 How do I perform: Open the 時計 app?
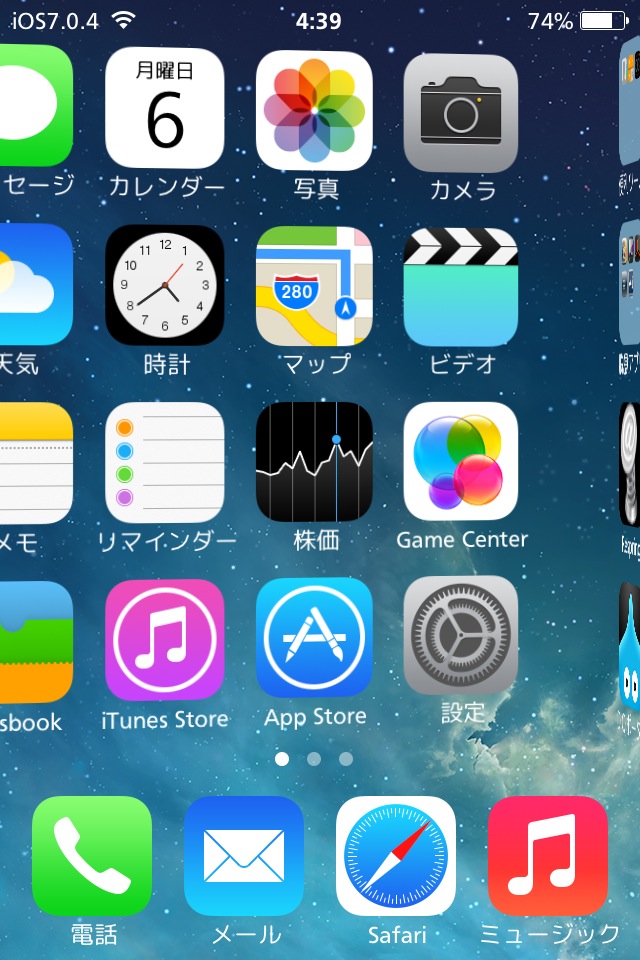(x=165, y=285)
